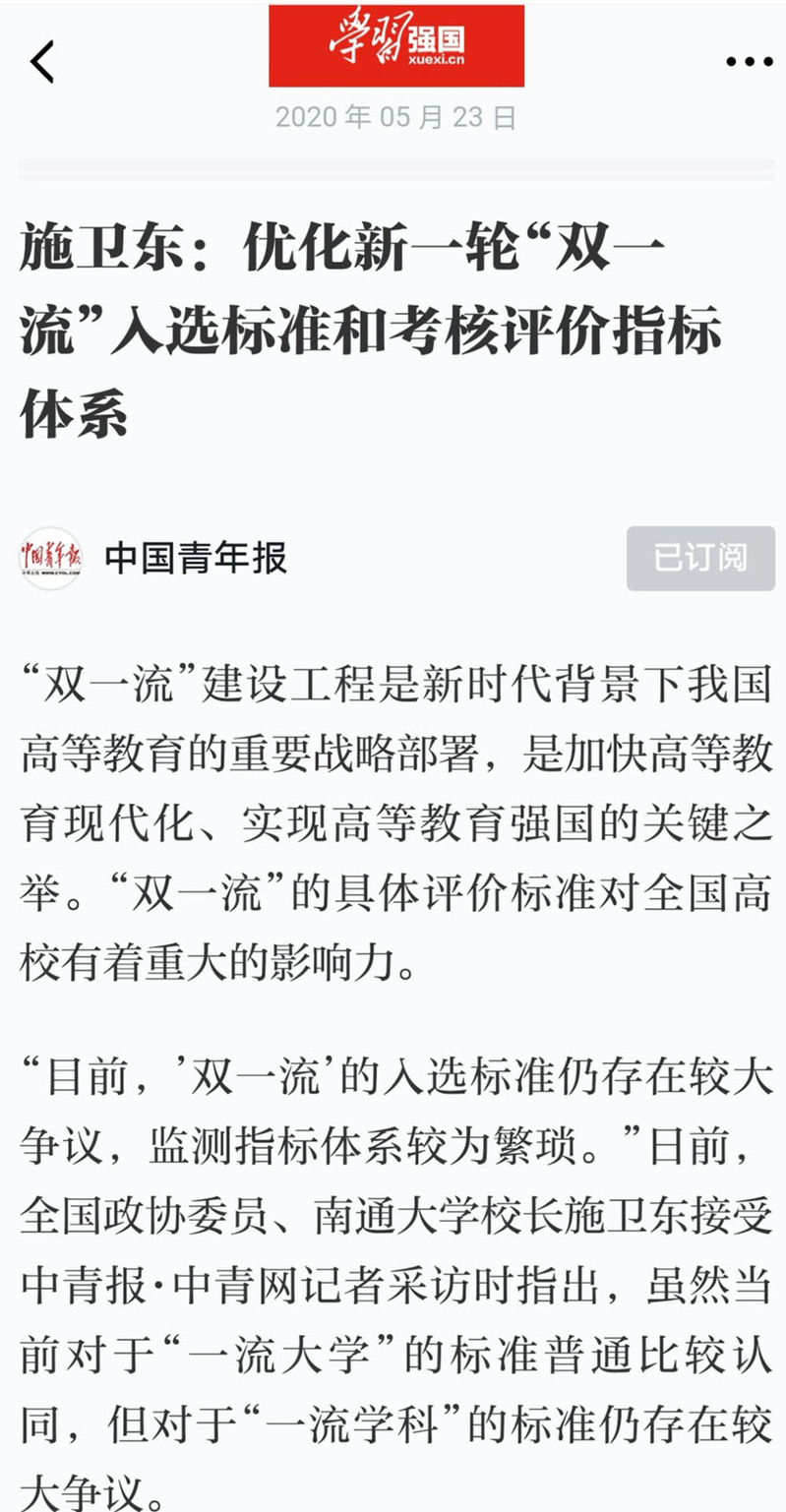Open the three-dot overflow menu
Screen dimensions: 786x1512
[750, 61]
